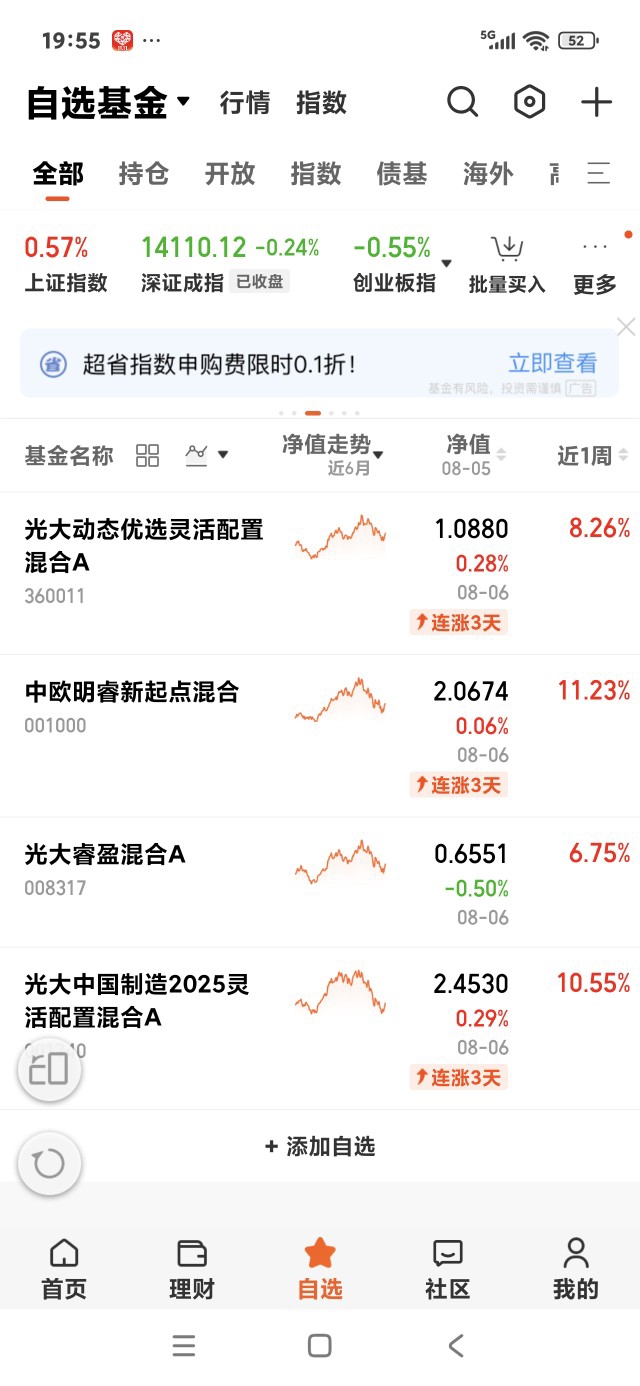Switch to the 持仓 filter tab
This screenshot has width=640, height=1386.
(x=144, y=174)
